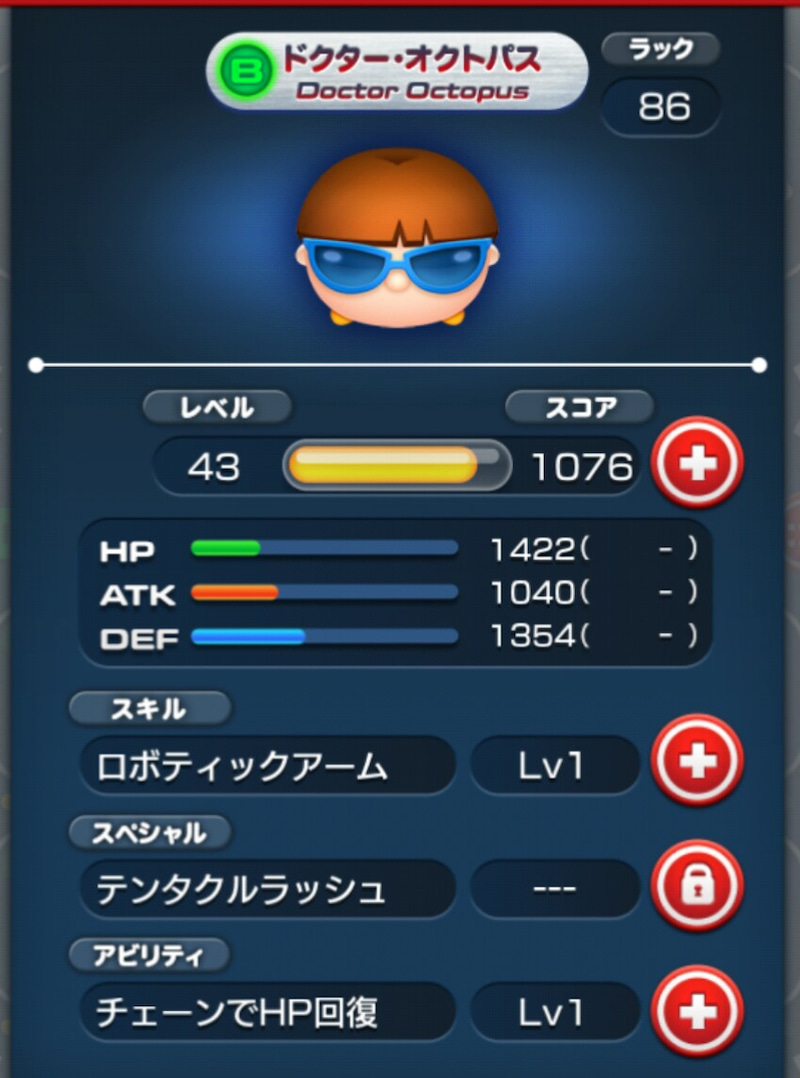
Task: Upgrade the チェーンでHP回復 ability with its plus button
Action: click(697, 1011)
